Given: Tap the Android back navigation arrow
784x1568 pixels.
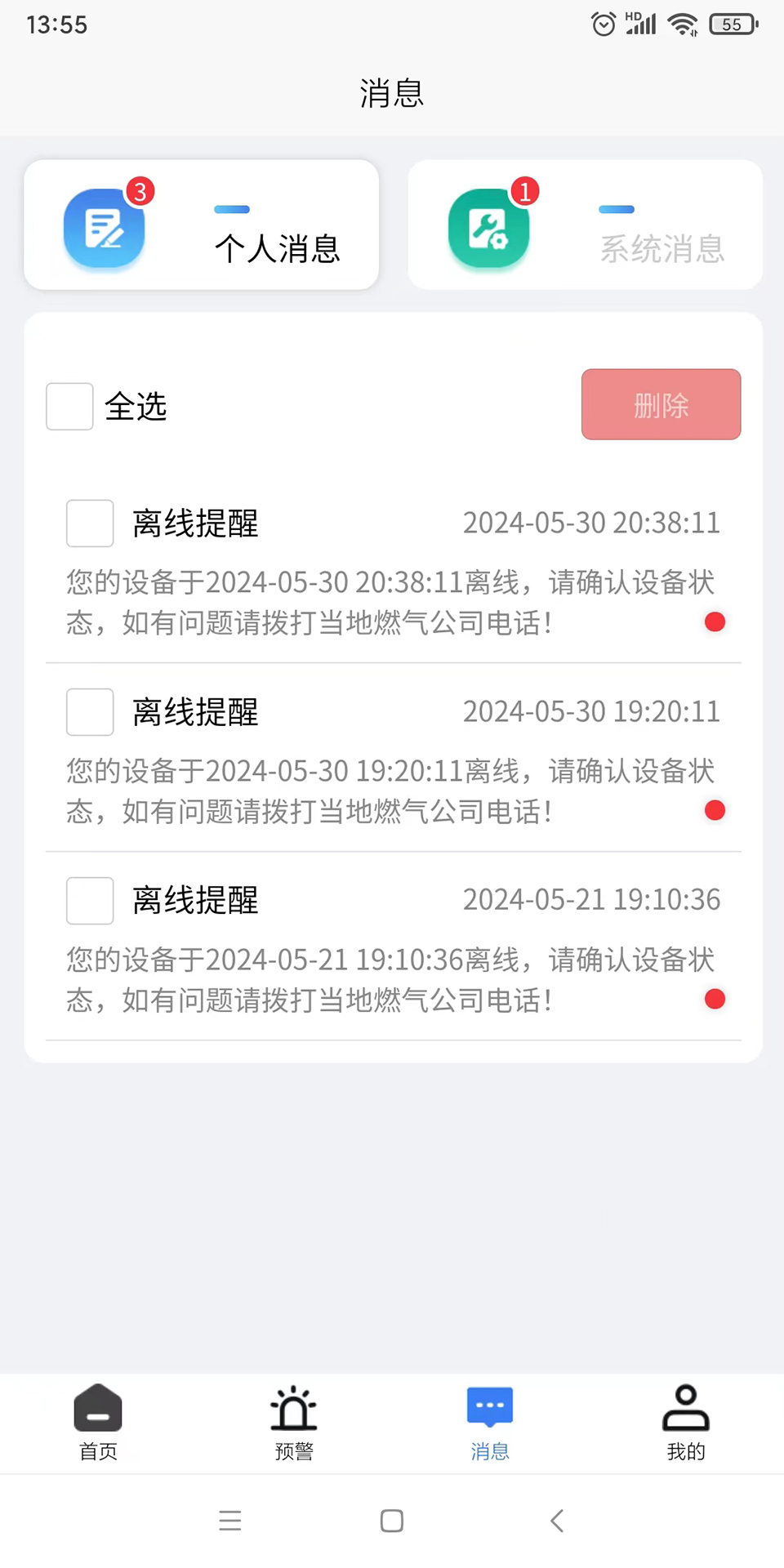Looking at the screenshot, I should pos(556,1521).
